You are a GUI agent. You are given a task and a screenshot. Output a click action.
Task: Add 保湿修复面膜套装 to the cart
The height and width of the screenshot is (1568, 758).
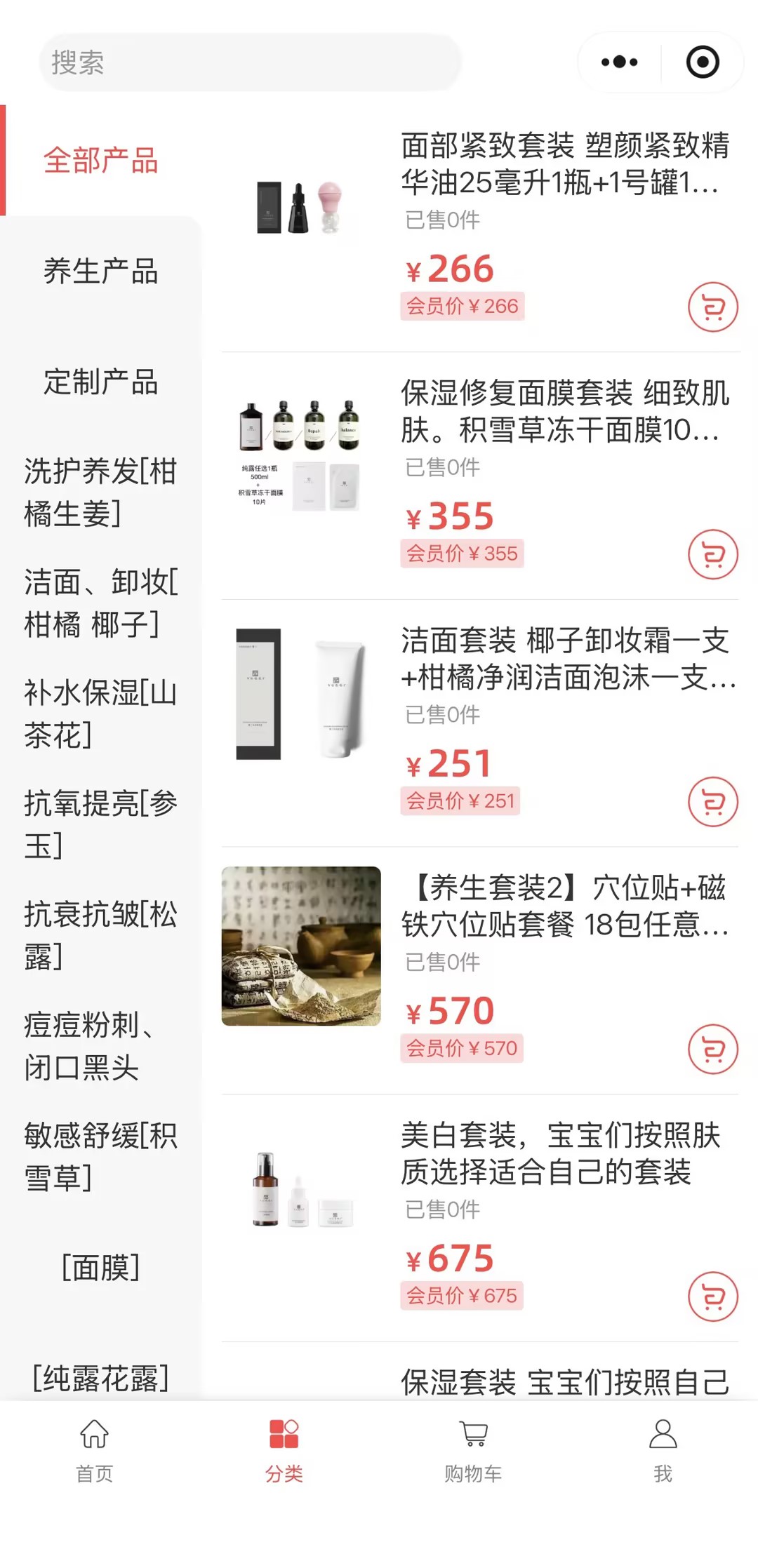click(x=712, y=554)
